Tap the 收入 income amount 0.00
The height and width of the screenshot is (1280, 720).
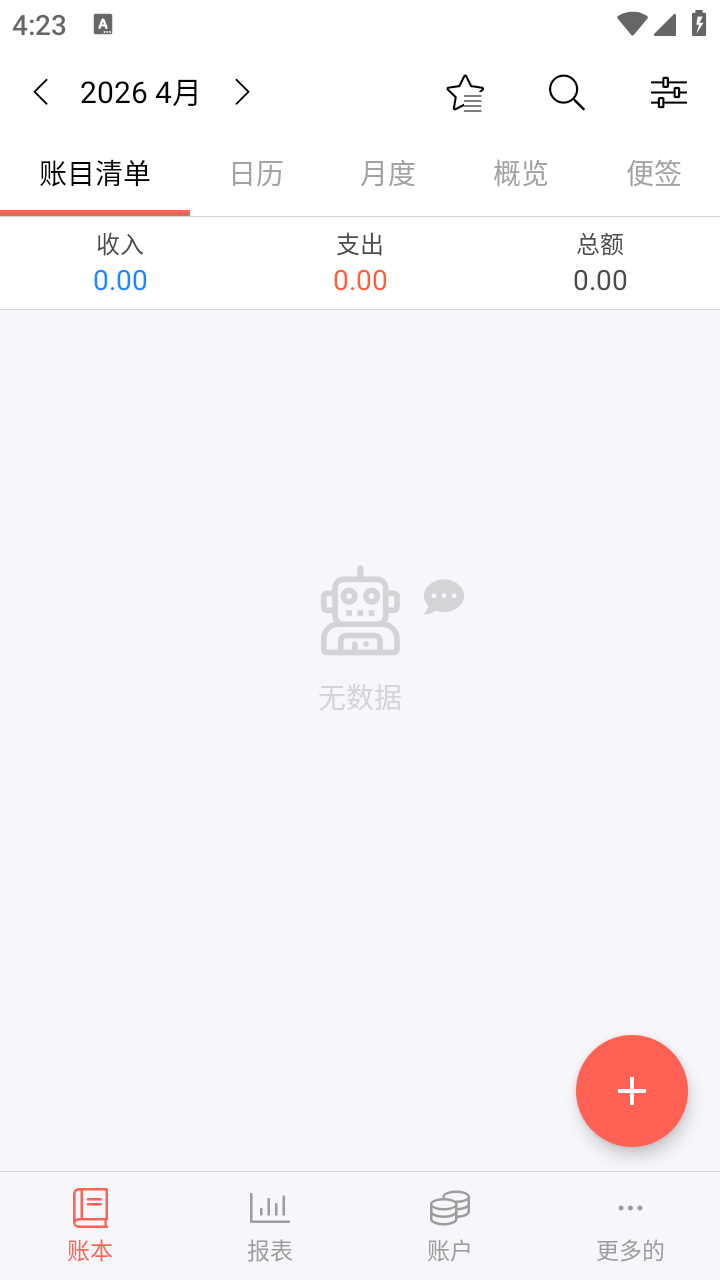(120, 280)
